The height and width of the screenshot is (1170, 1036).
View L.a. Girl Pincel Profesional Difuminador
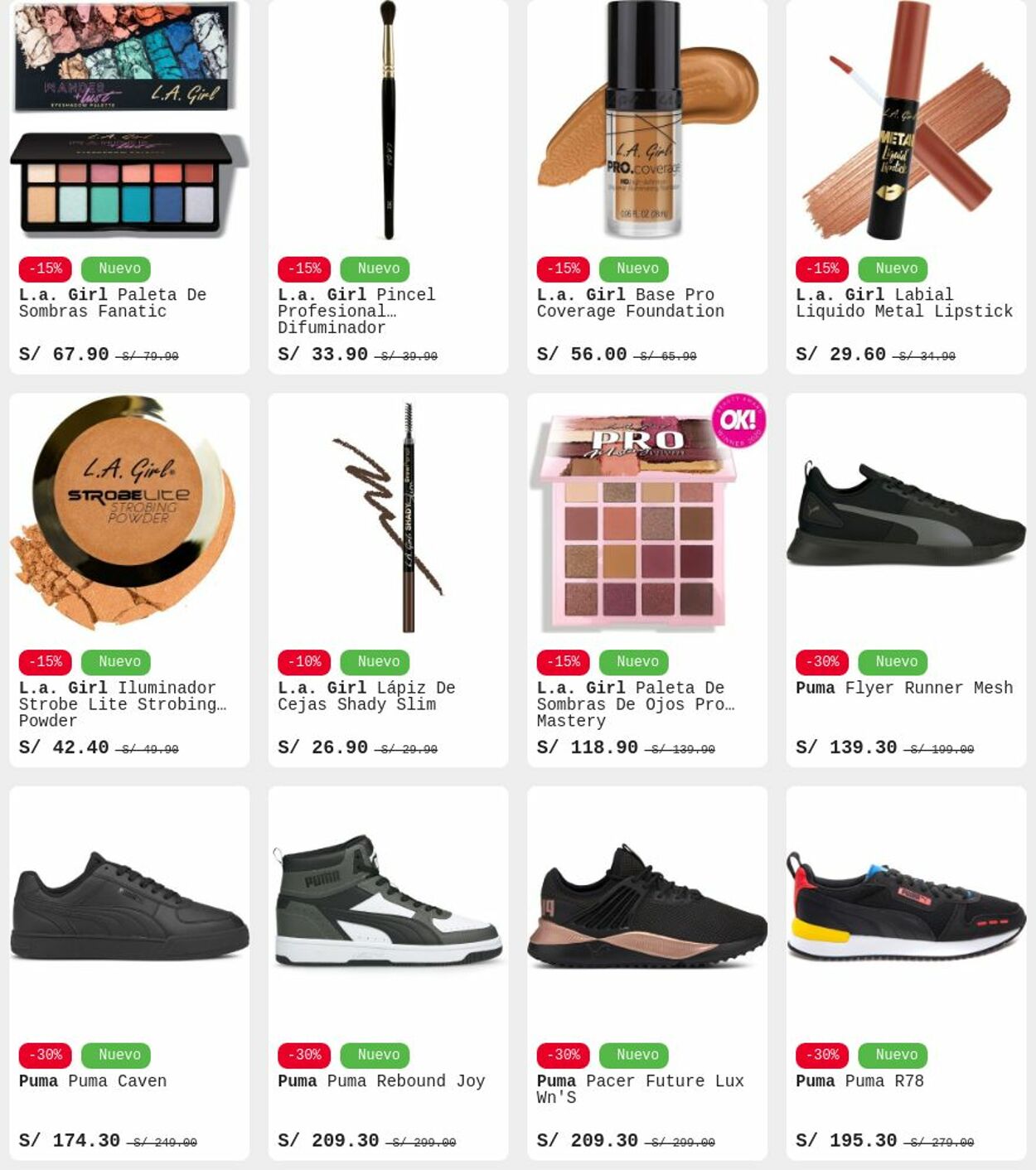(x=388, y=310)
